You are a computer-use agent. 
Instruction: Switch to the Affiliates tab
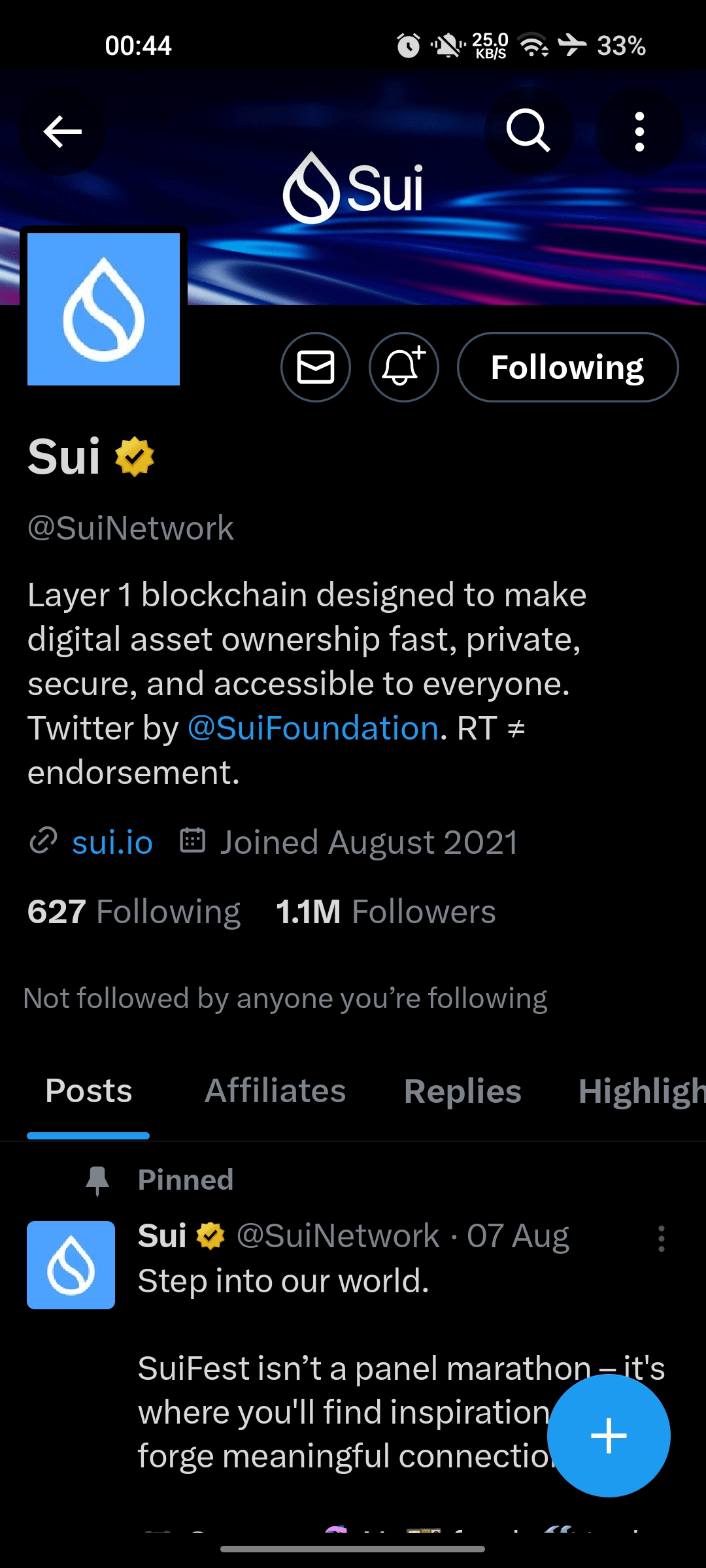coord(275,1090)
